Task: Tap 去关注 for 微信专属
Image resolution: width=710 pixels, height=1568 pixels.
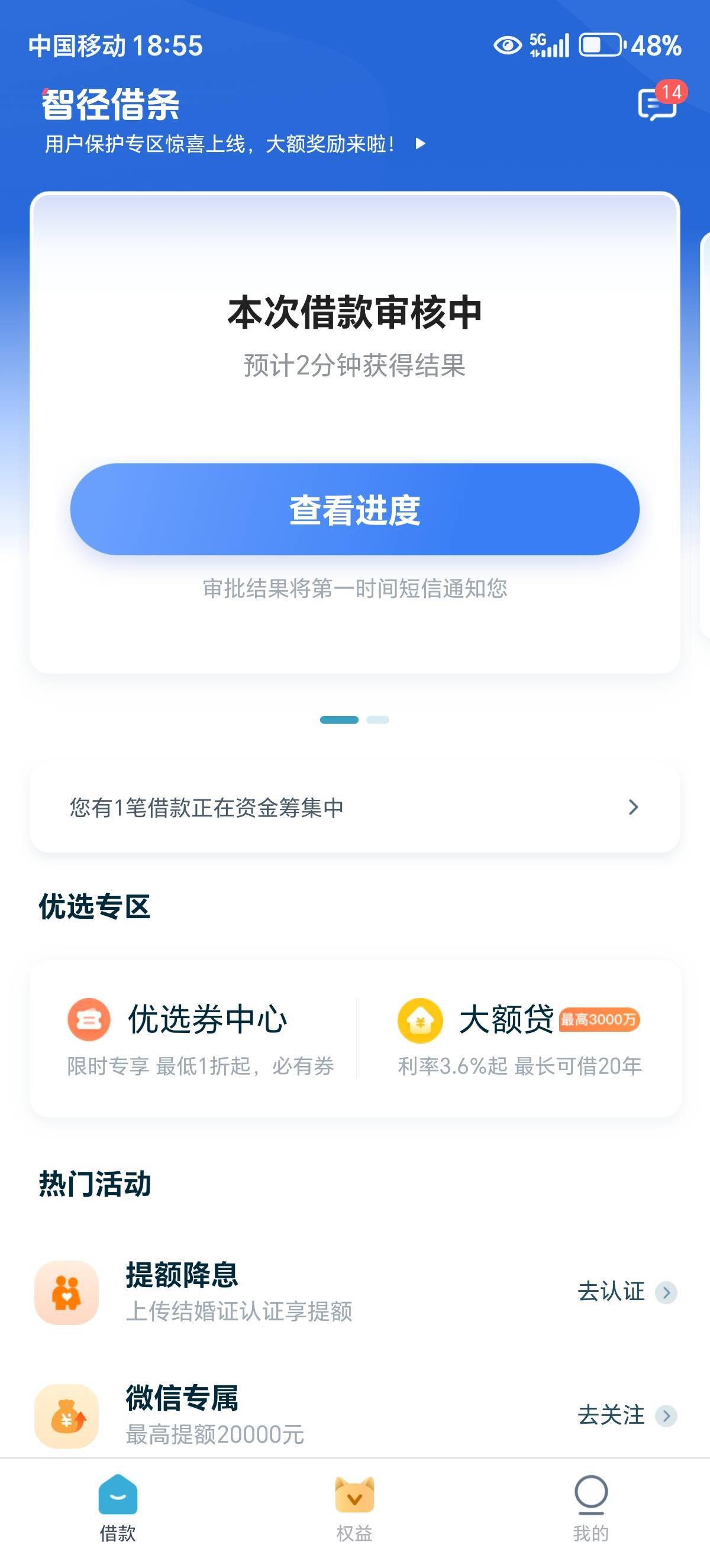Action: tap(627, 1415)
